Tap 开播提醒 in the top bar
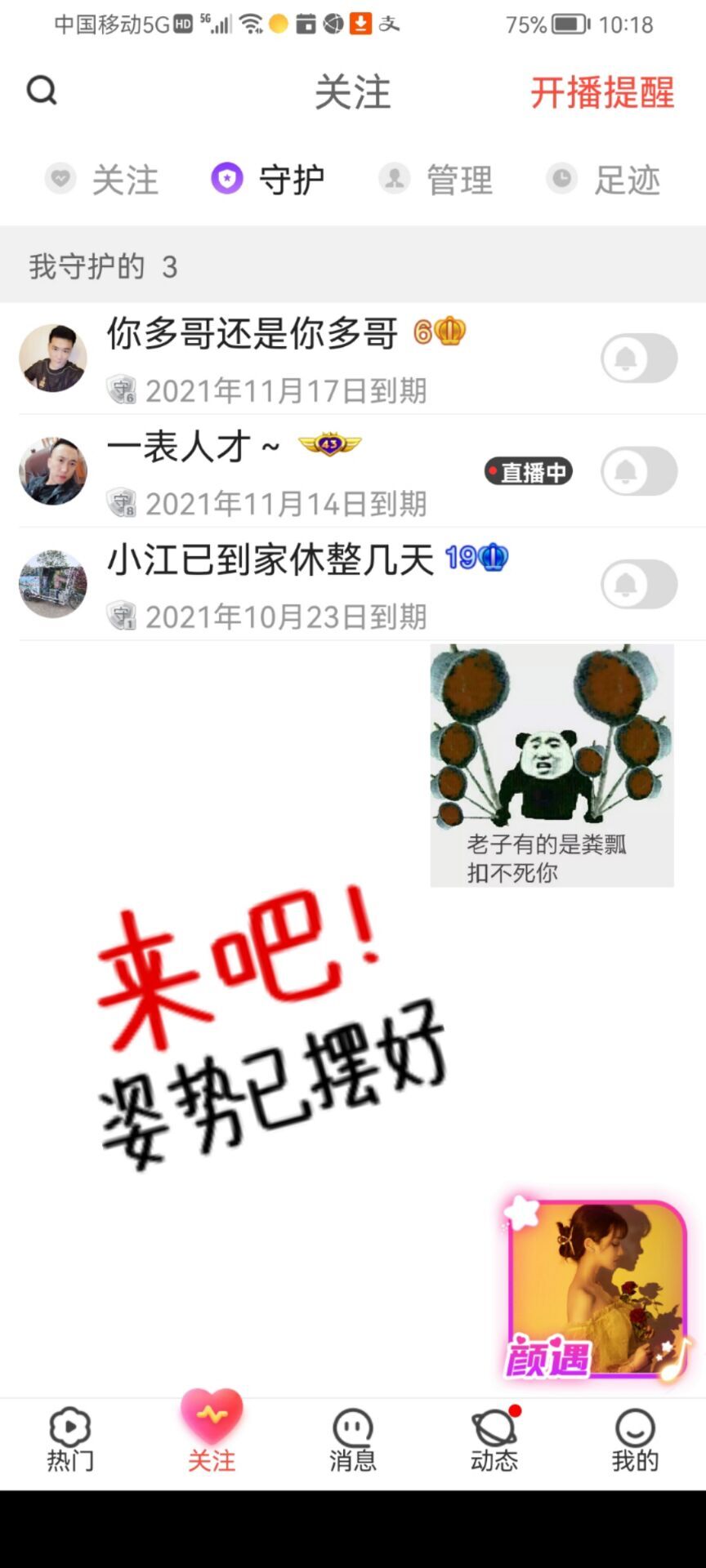This screenshot has width=706, height=1568. pos(602,92)
